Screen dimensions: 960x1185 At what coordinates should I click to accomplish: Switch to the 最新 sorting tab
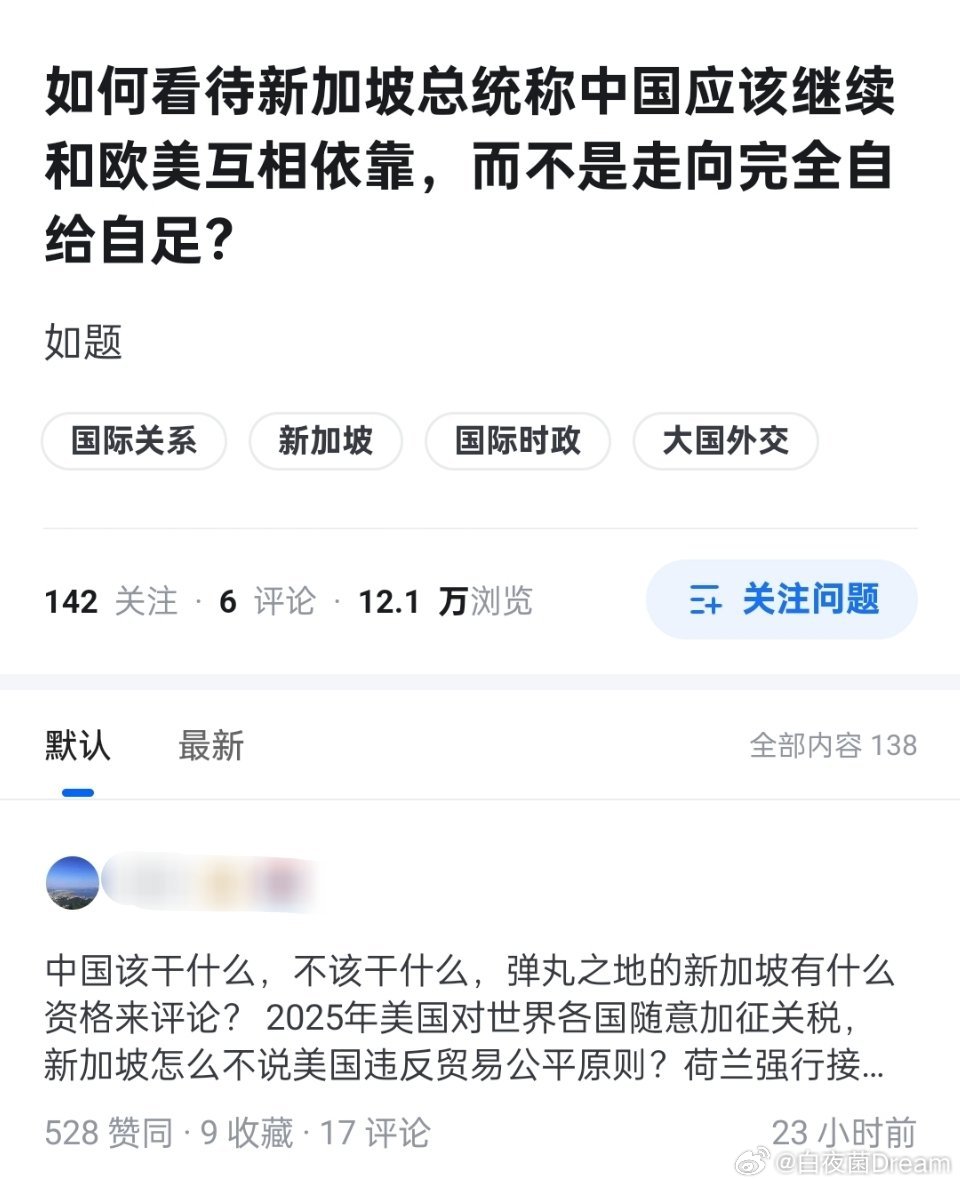click(x=211, y=746)
